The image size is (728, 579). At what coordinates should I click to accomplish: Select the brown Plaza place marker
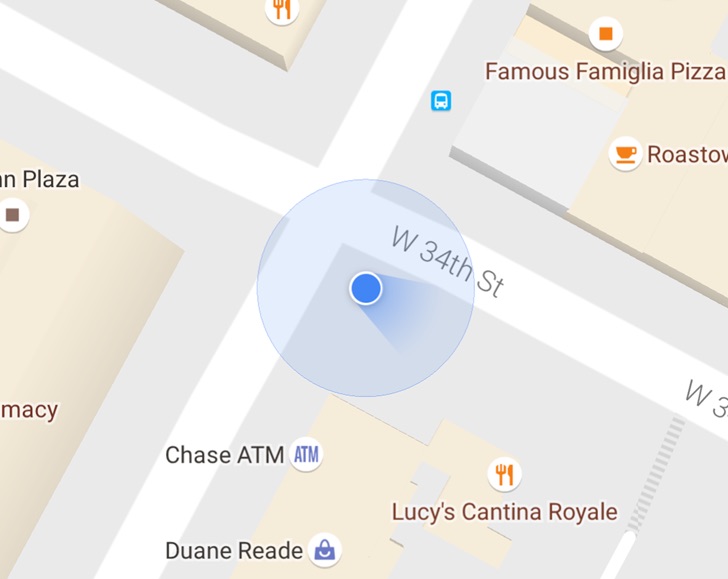[x=13, y=214]
